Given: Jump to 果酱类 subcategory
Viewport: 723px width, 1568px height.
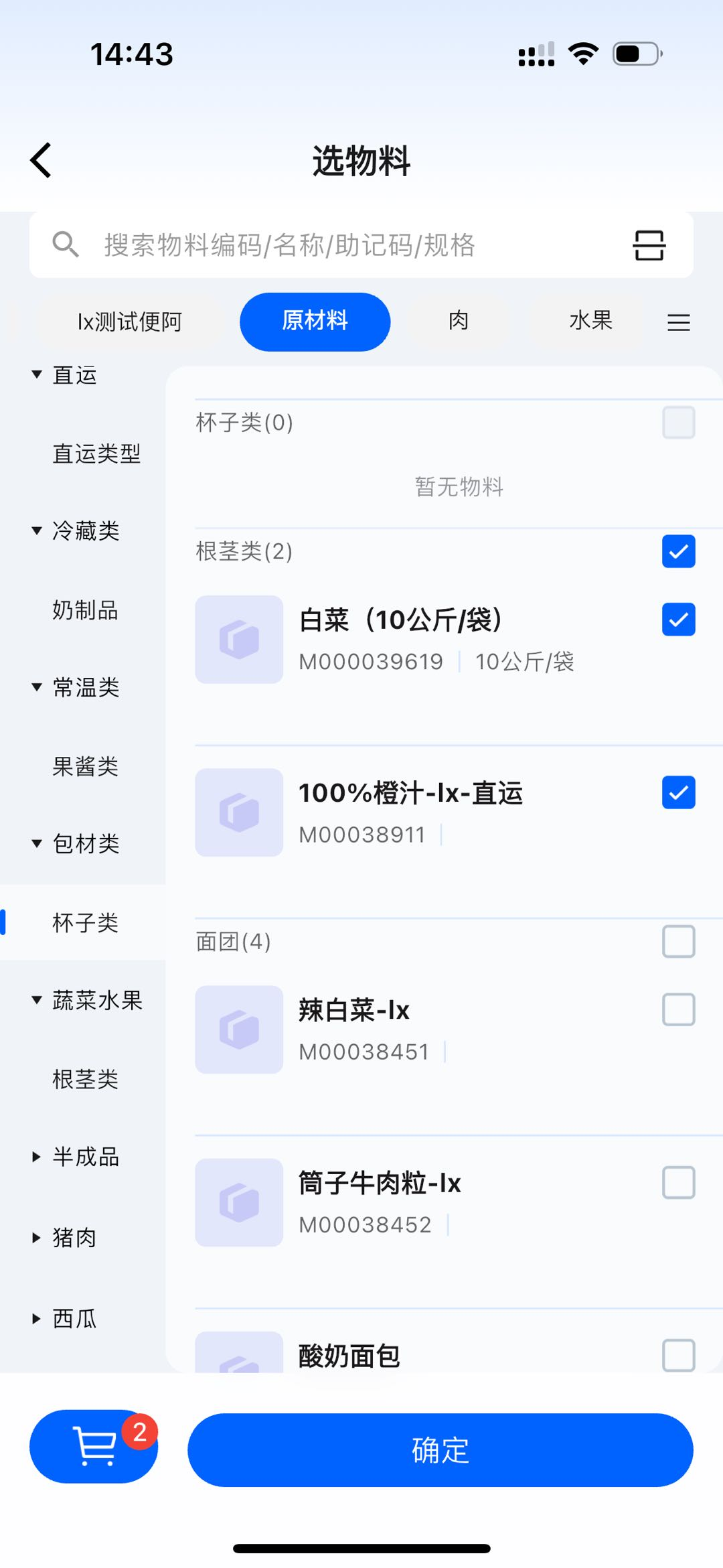Looking at the screenshot, I should [86, 766].
